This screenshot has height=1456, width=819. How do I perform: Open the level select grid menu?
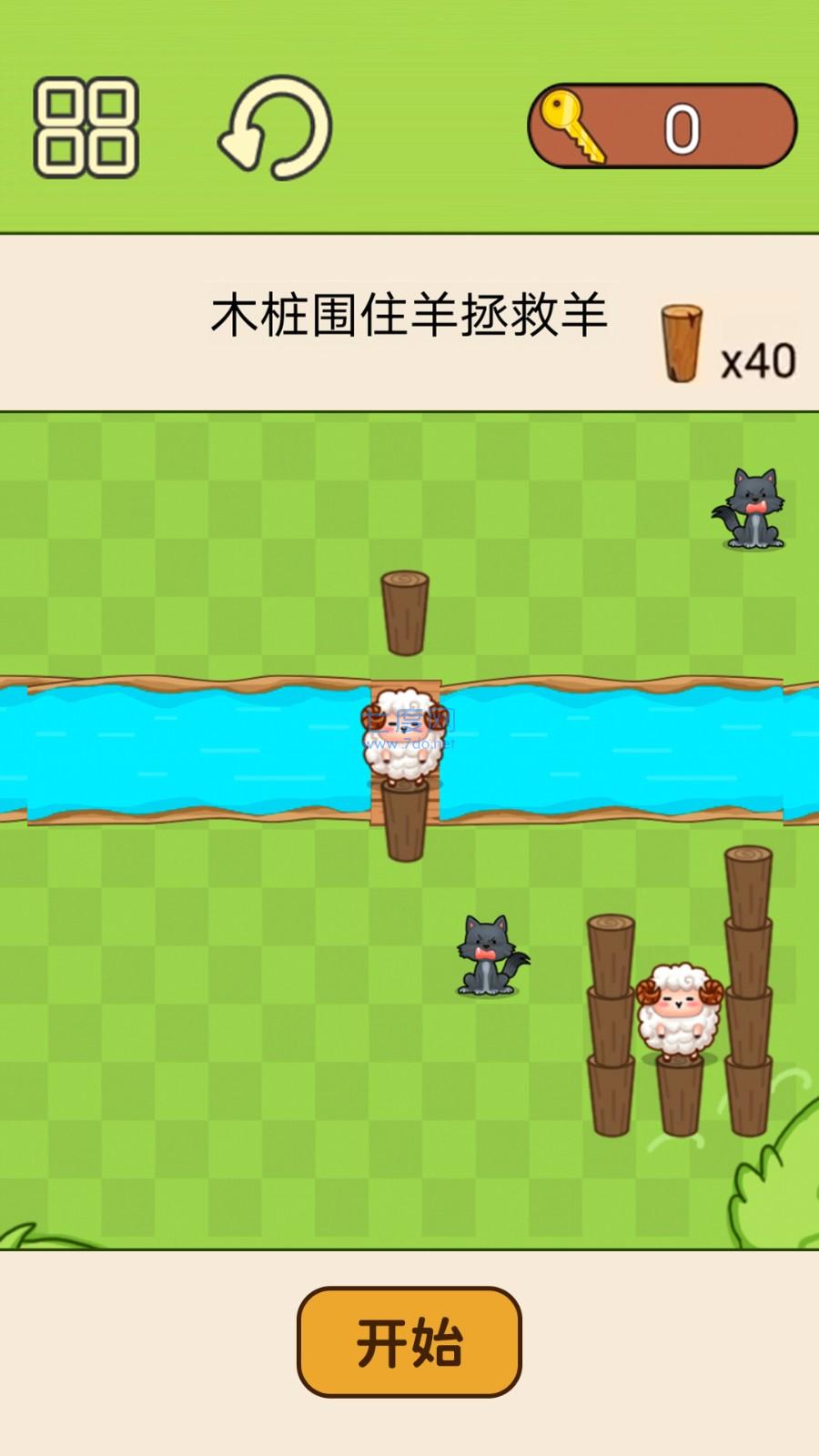tap(86, 127)
